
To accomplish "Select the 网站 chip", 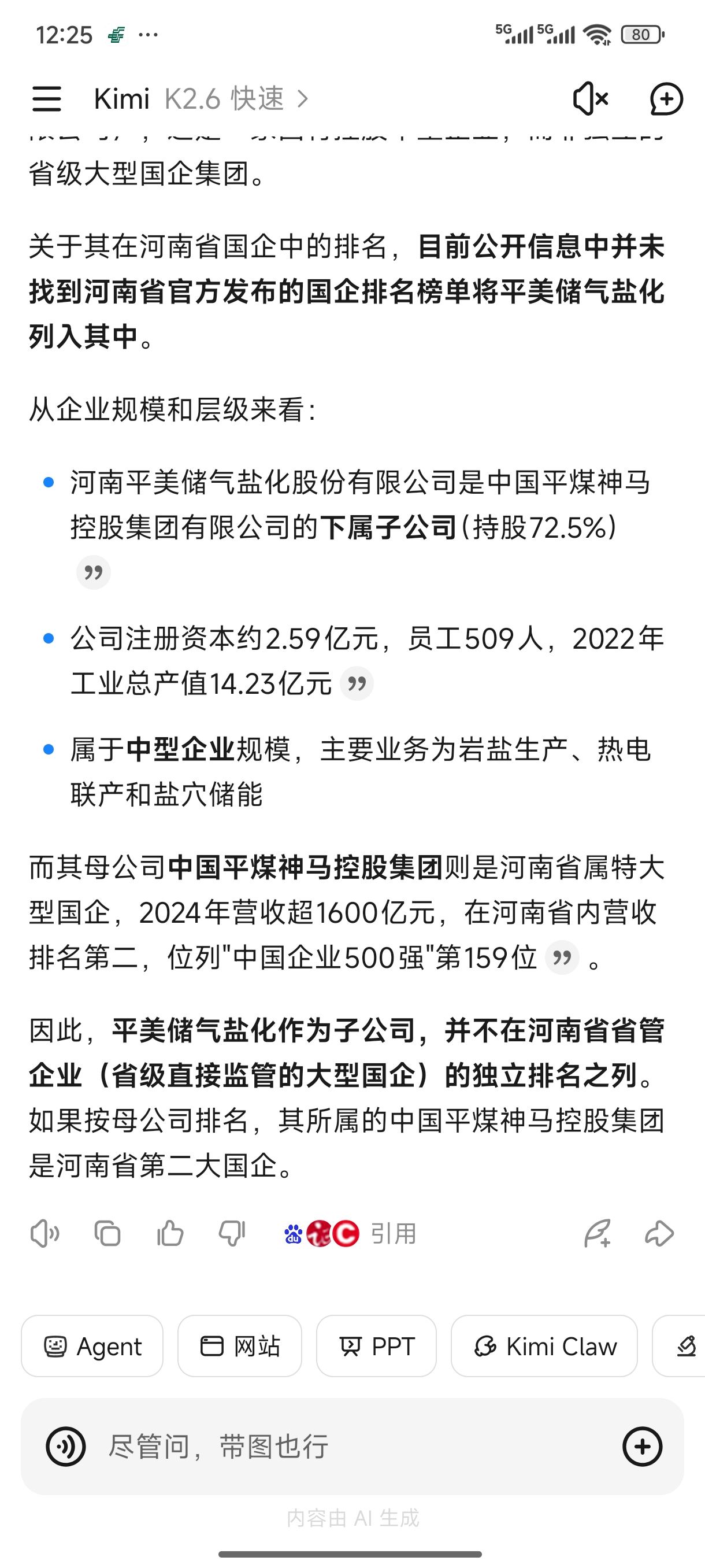I will (240, 1346).
